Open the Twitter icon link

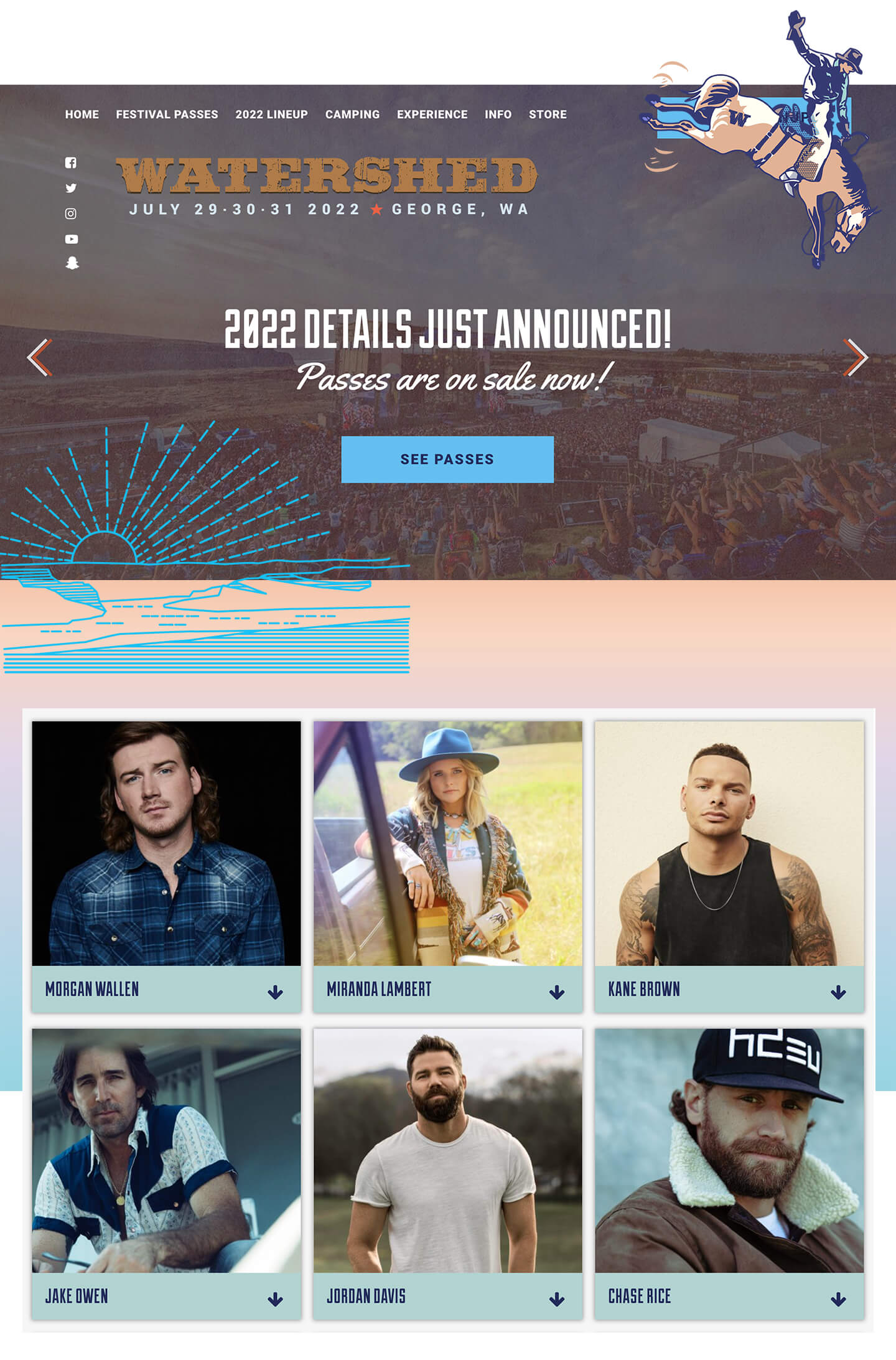[71, 188]
